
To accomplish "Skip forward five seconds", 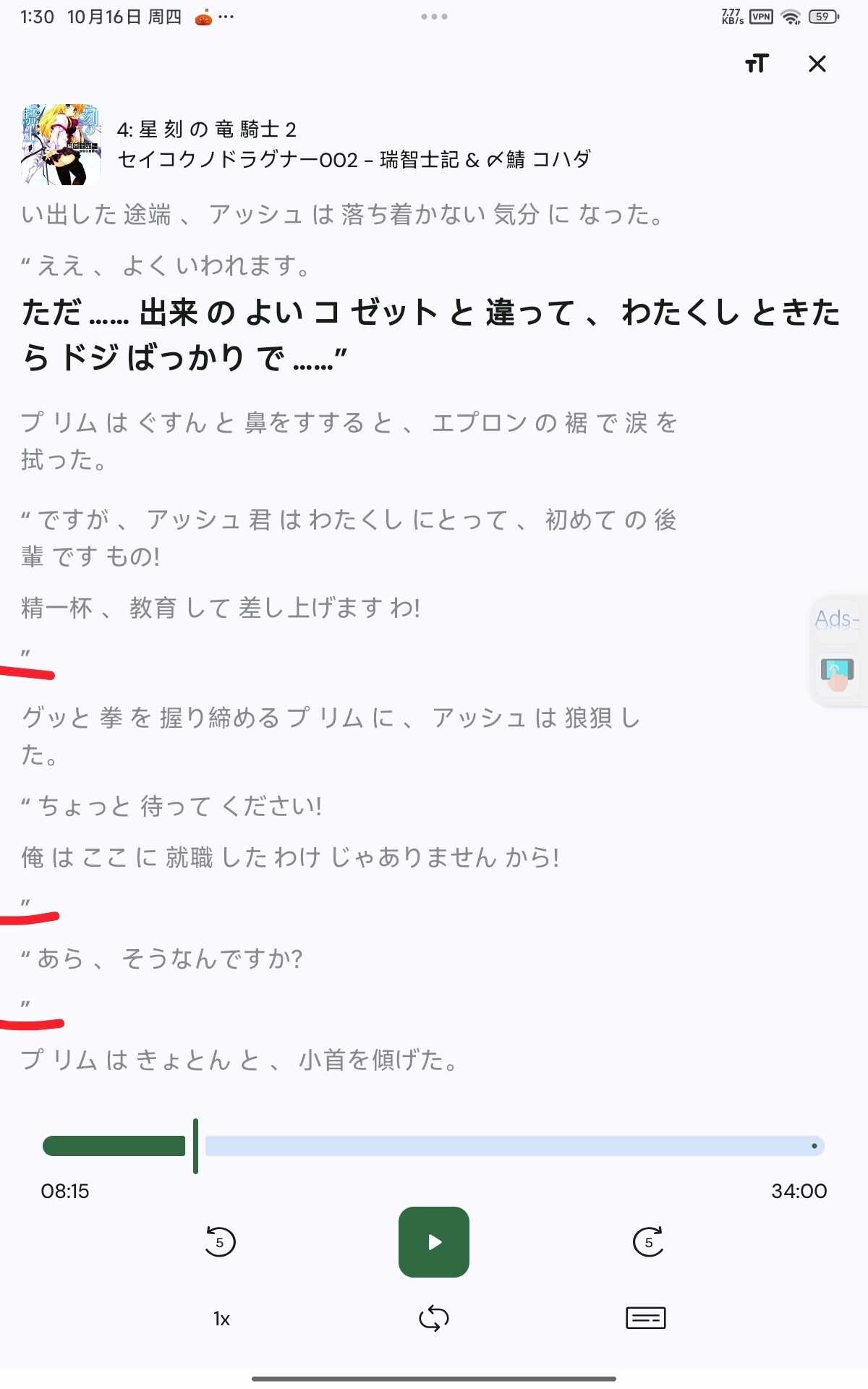I will pos(648,1241).
